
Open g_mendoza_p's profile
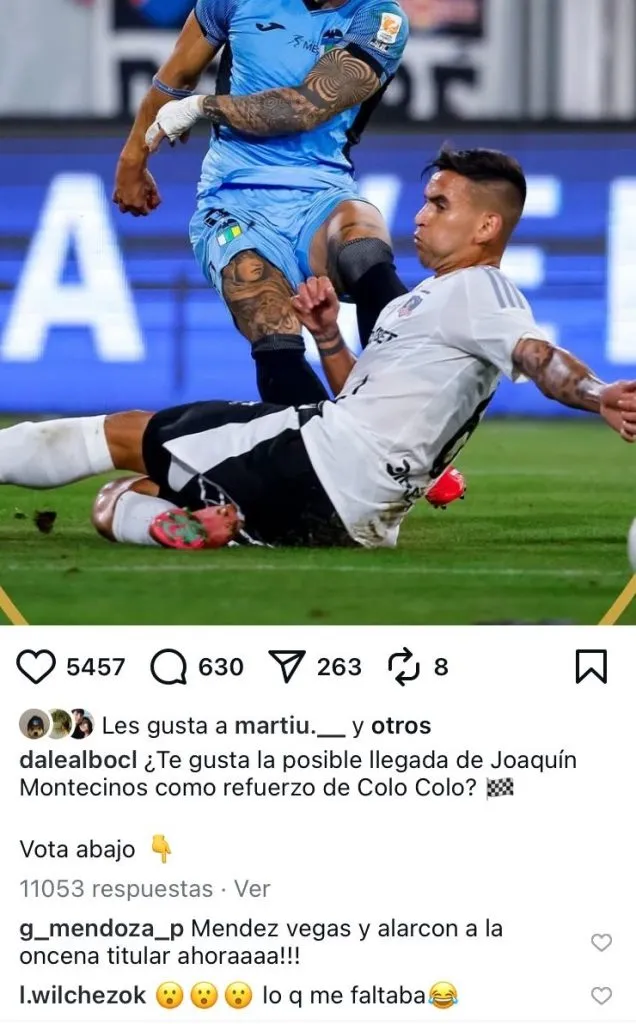pos(101,928)
